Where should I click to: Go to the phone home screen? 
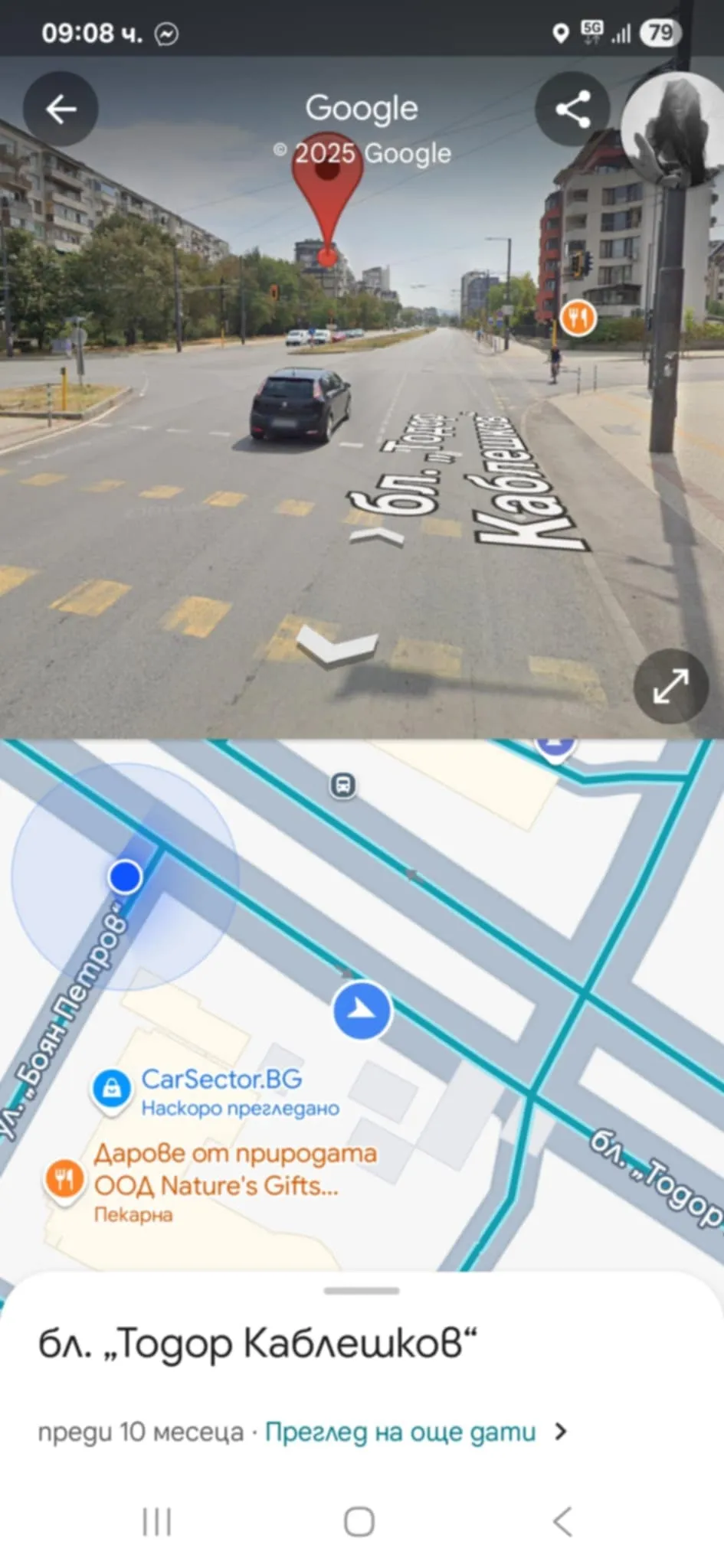[359, 1521]
